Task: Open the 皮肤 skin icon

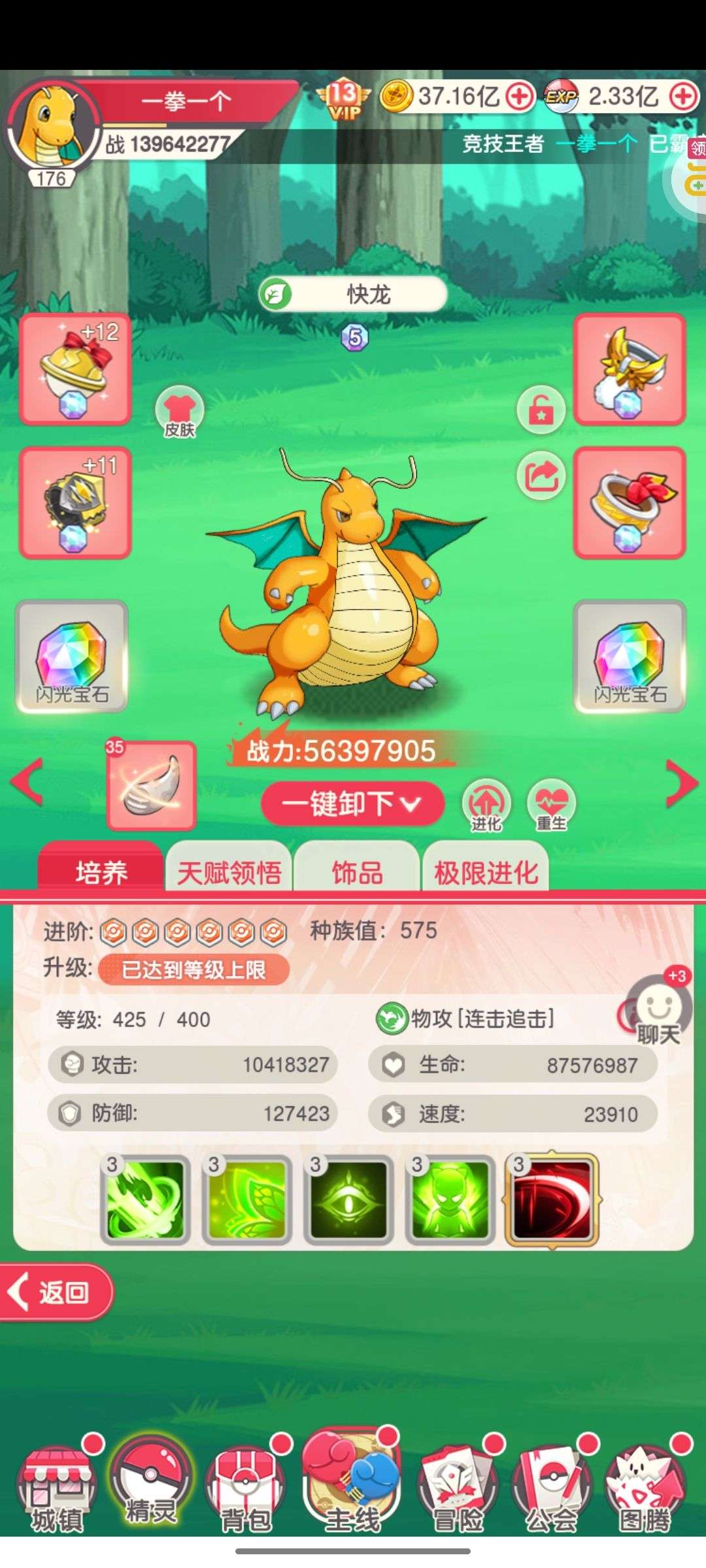Action: click(x=180, y=414)
